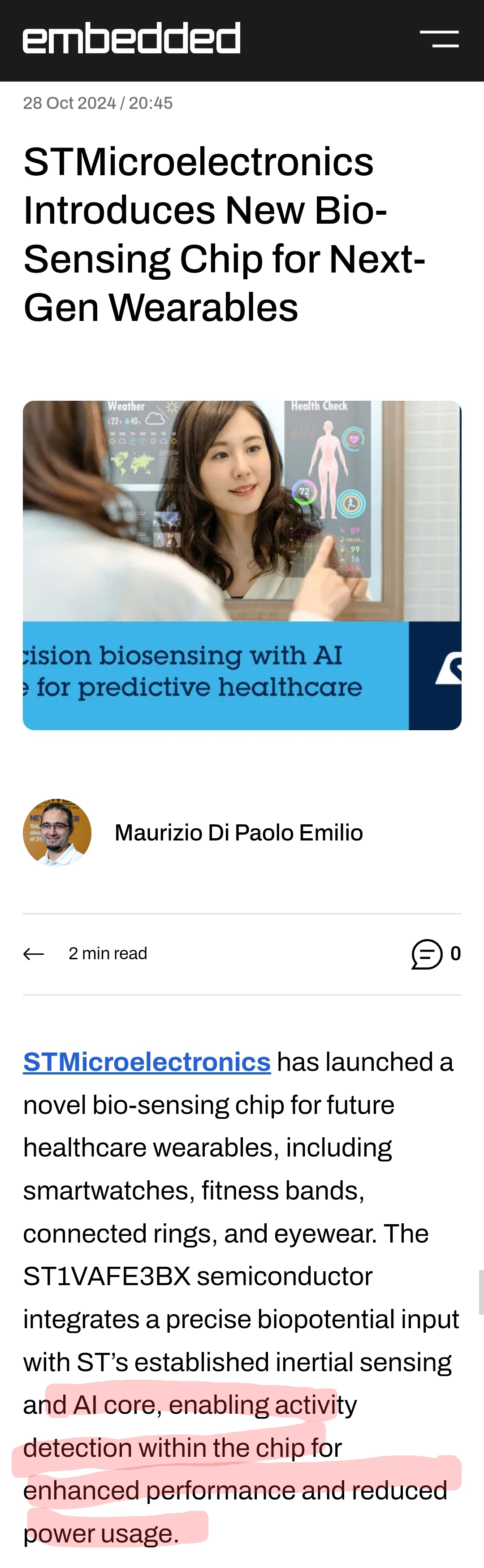This screenshot has width=484, height=1568.
Task: Go to the embedded home page logo
Action: [x=131, y=39]
